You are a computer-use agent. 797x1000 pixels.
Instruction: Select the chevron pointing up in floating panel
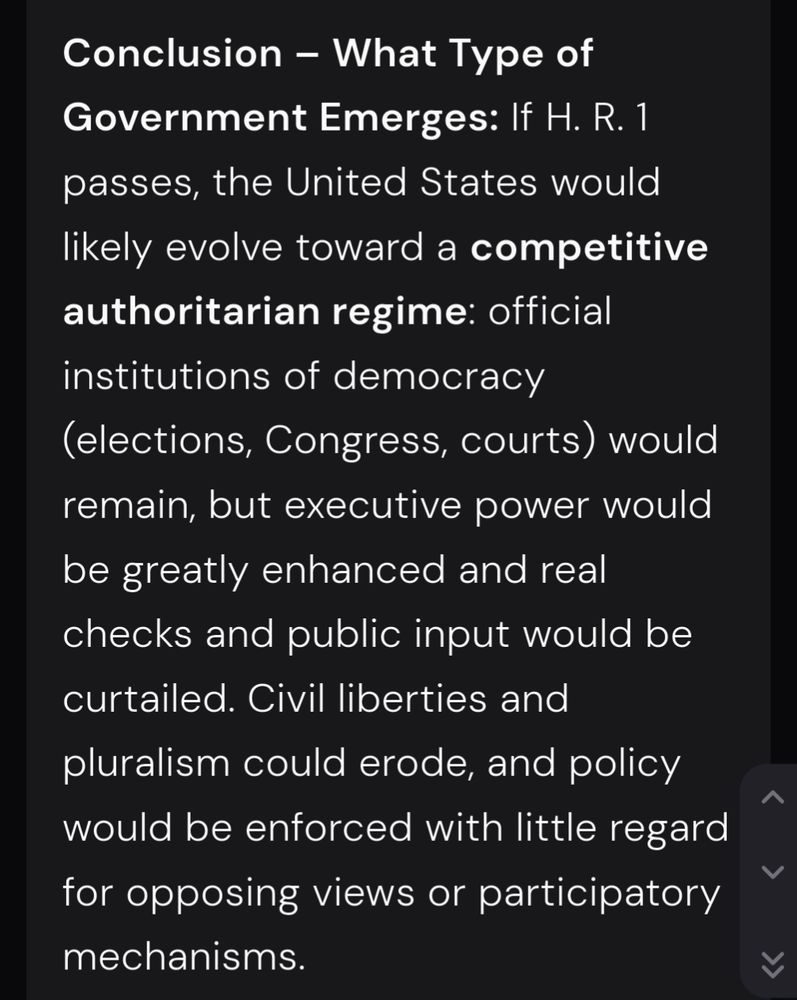coord(770,797)
